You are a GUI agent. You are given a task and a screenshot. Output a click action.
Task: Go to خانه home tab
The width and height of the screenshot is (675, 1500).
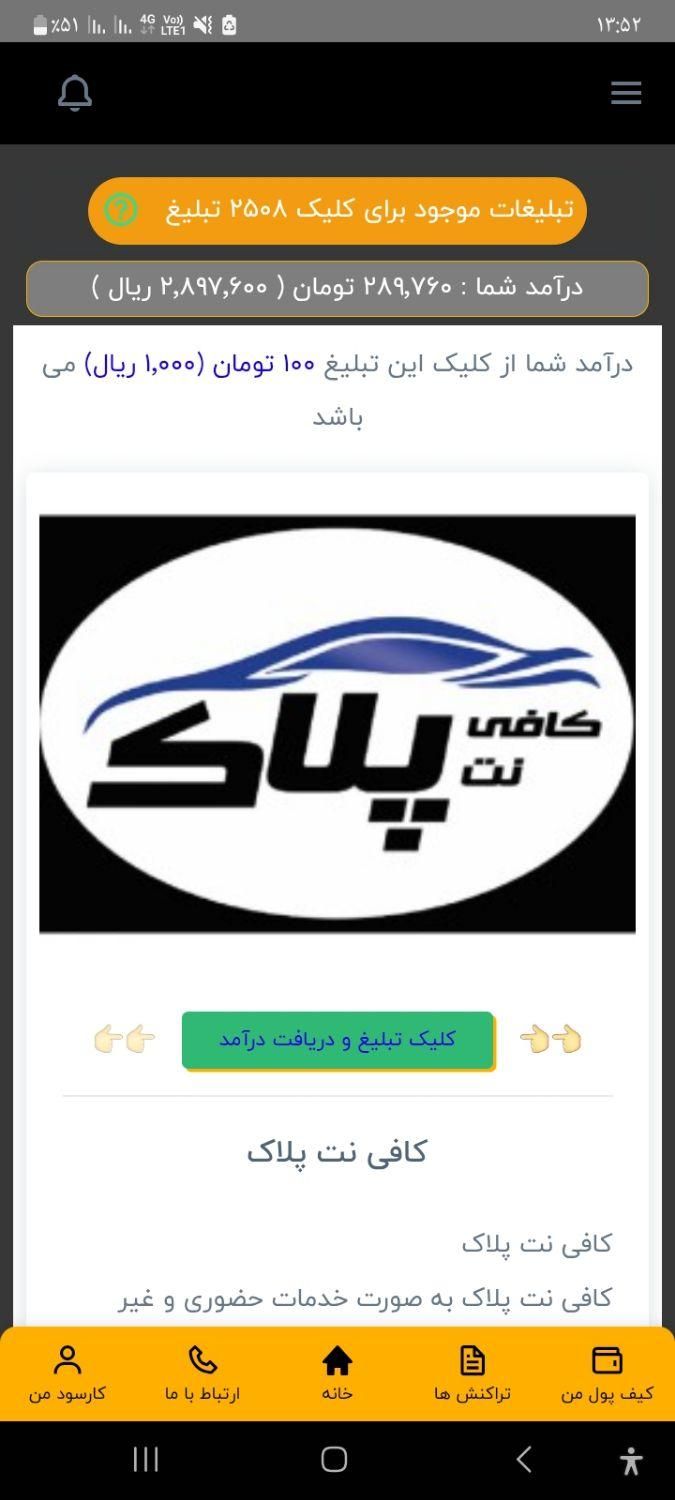[x=337, y=1374]
